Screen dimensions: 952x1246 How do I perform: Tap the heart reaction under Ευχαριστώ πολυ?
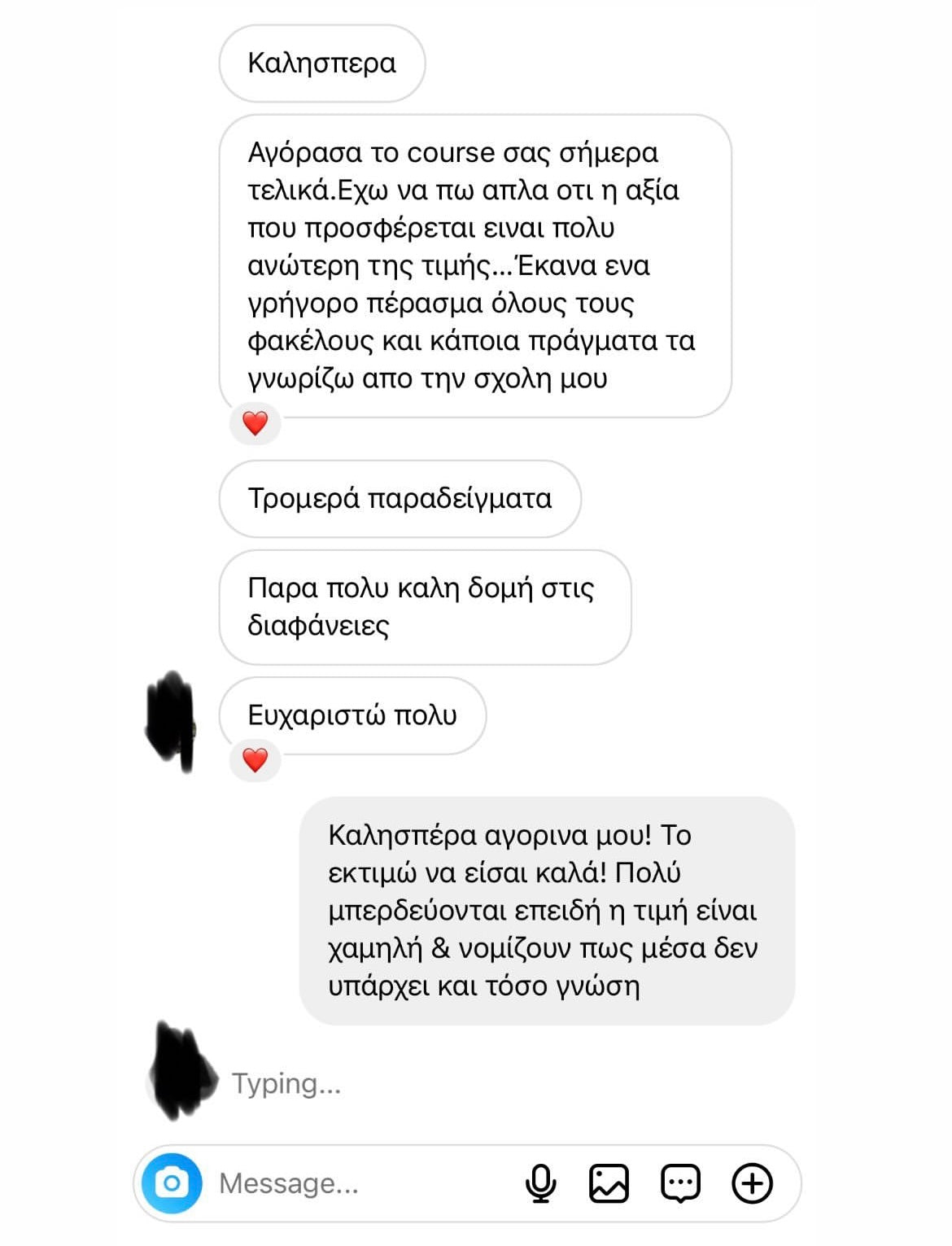click(255, 759)
